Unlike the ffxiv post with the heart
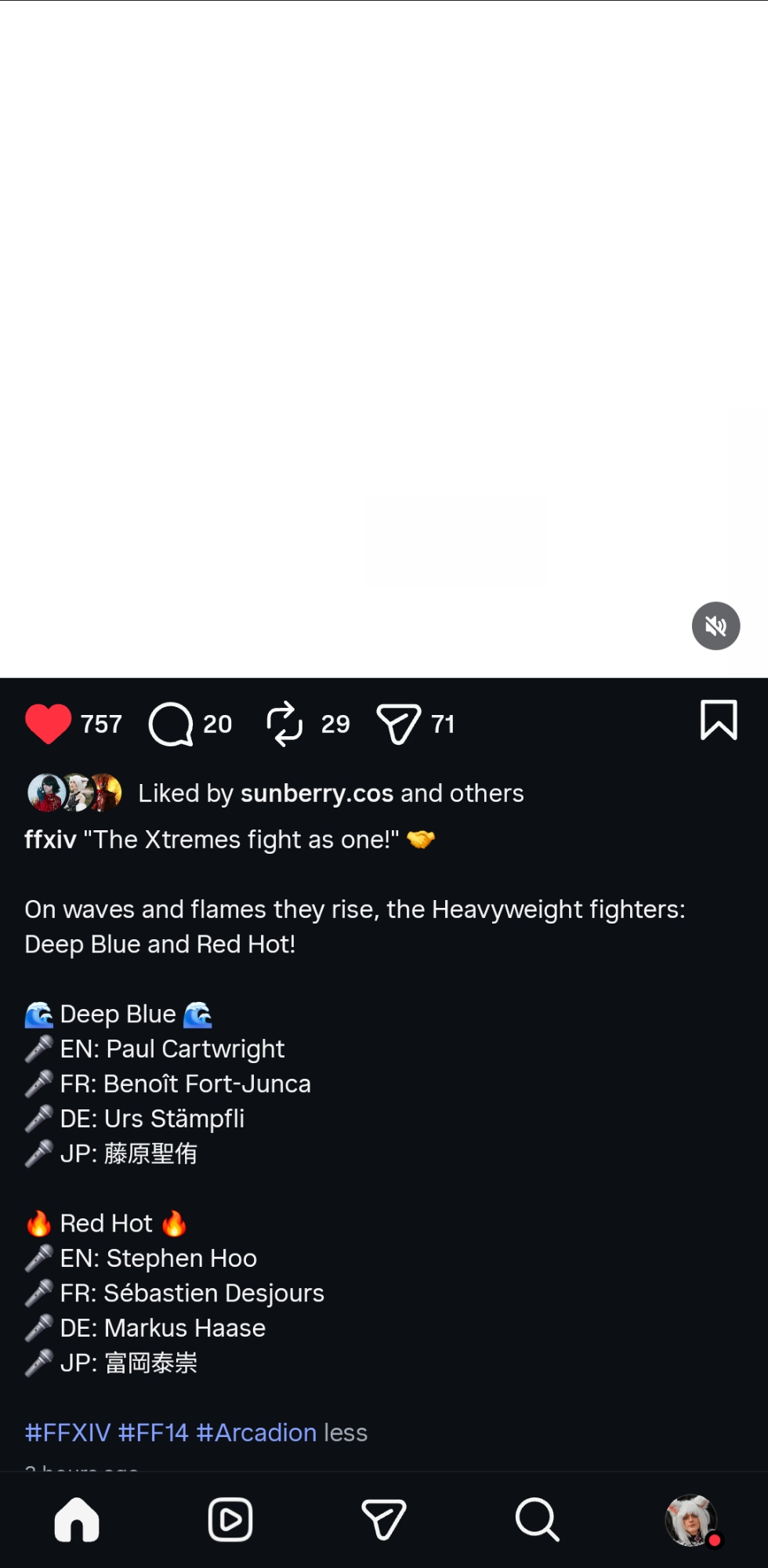The height and width of the screenshot is (1568, 768). (49, 724)
